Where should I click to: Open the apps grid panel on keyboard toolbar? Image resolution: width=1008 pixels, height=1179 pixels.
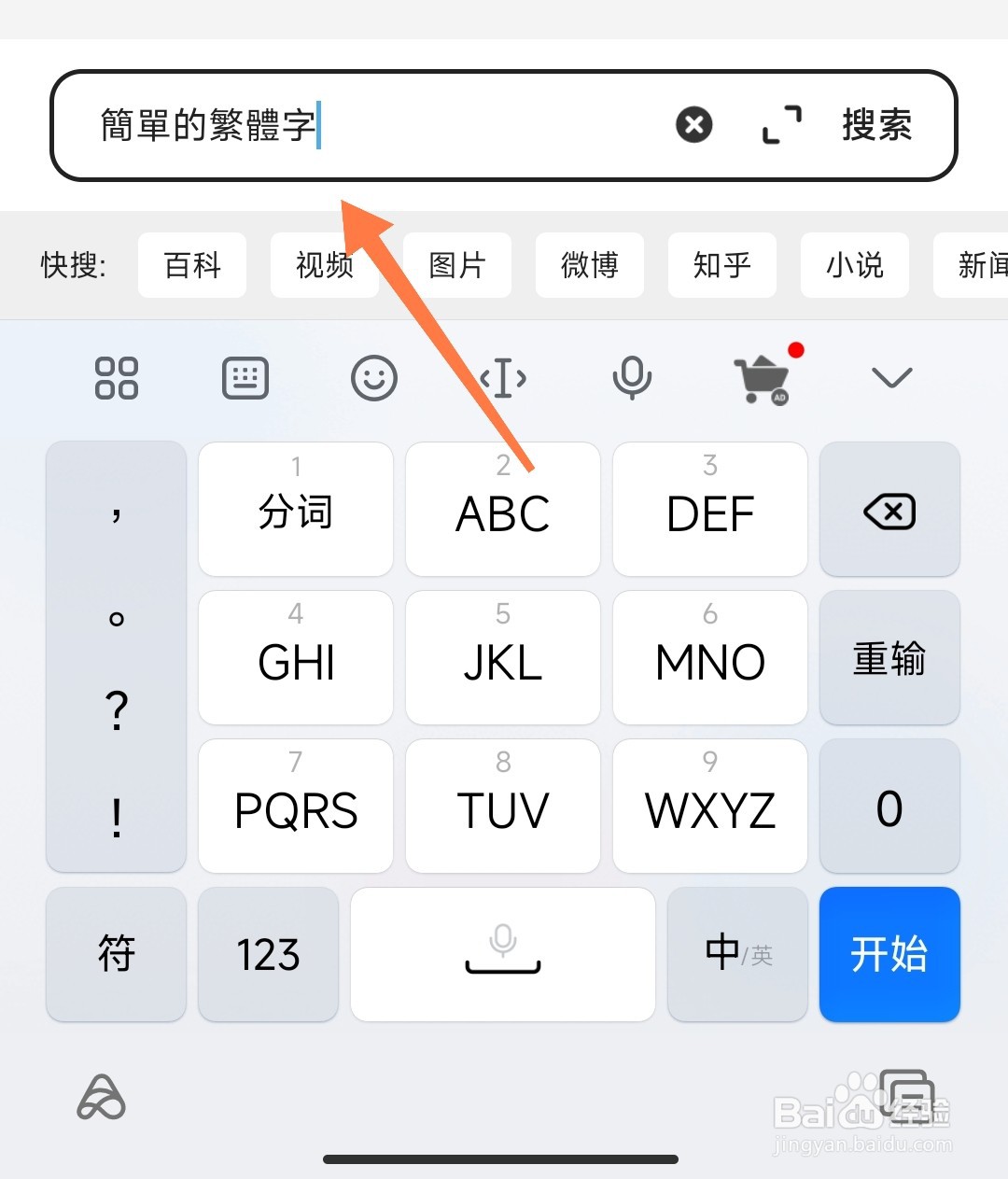[116, 378]
